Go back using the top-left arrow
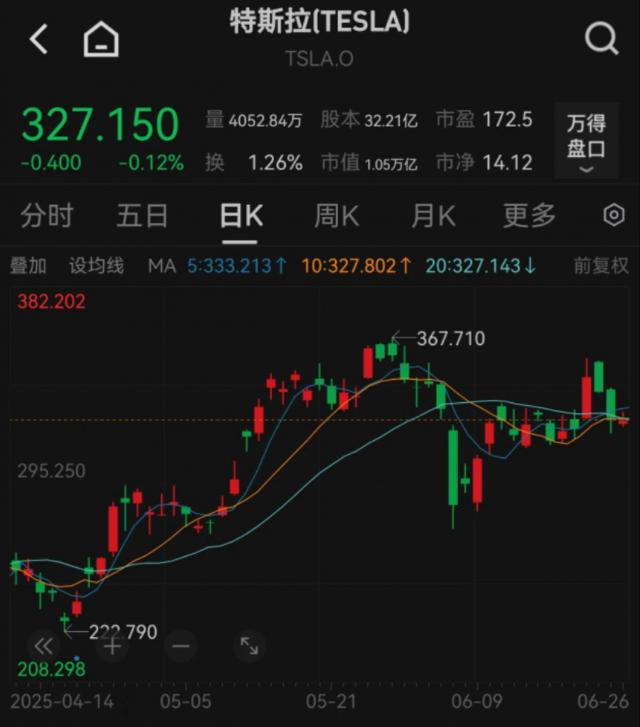Image resolution: width=640 pixels, height=727 pixels. [x=39, y=40]
